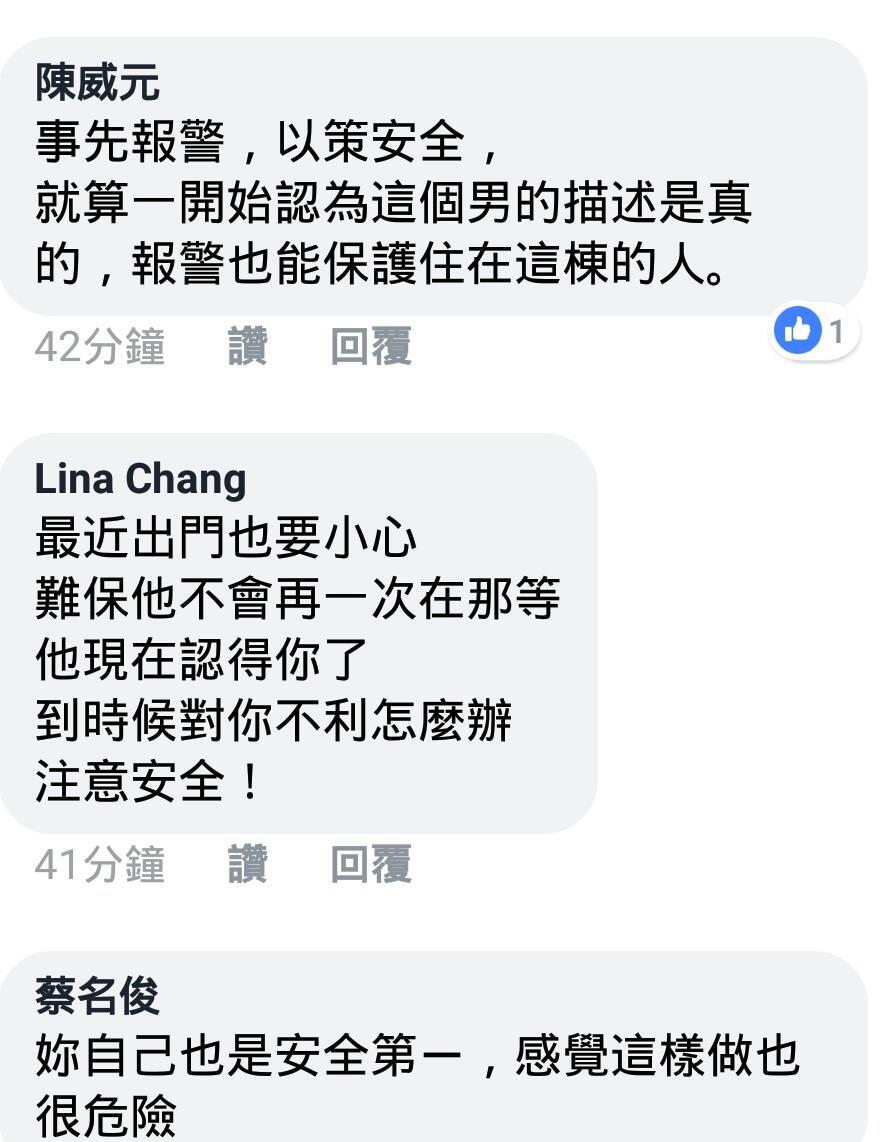The height and width of the screenshot is (1142, 891).
Task: Reply to 陳威元's comment
Action: (371, 347)
